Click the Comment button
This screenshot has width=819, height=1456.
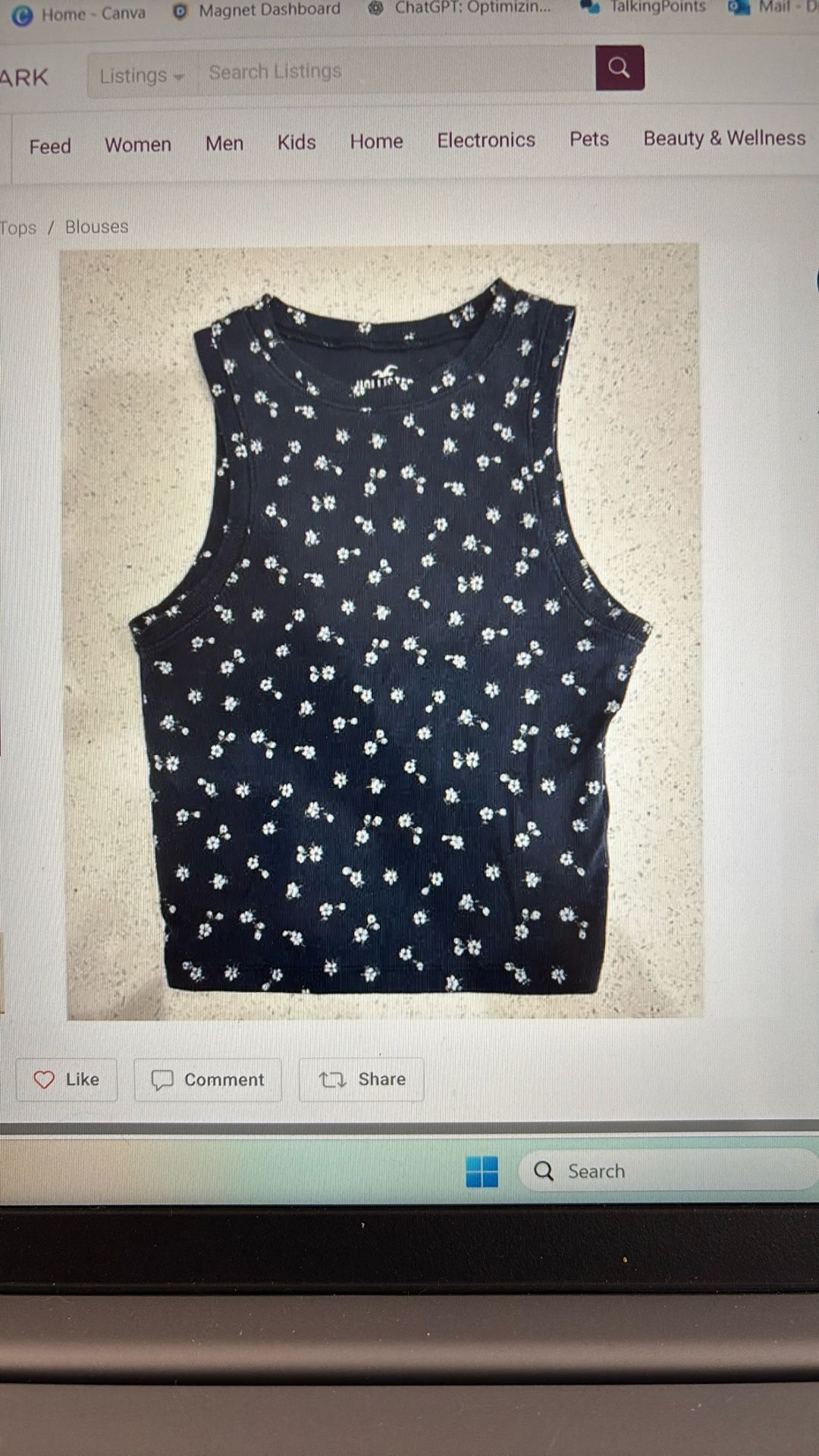(208, 1078)
